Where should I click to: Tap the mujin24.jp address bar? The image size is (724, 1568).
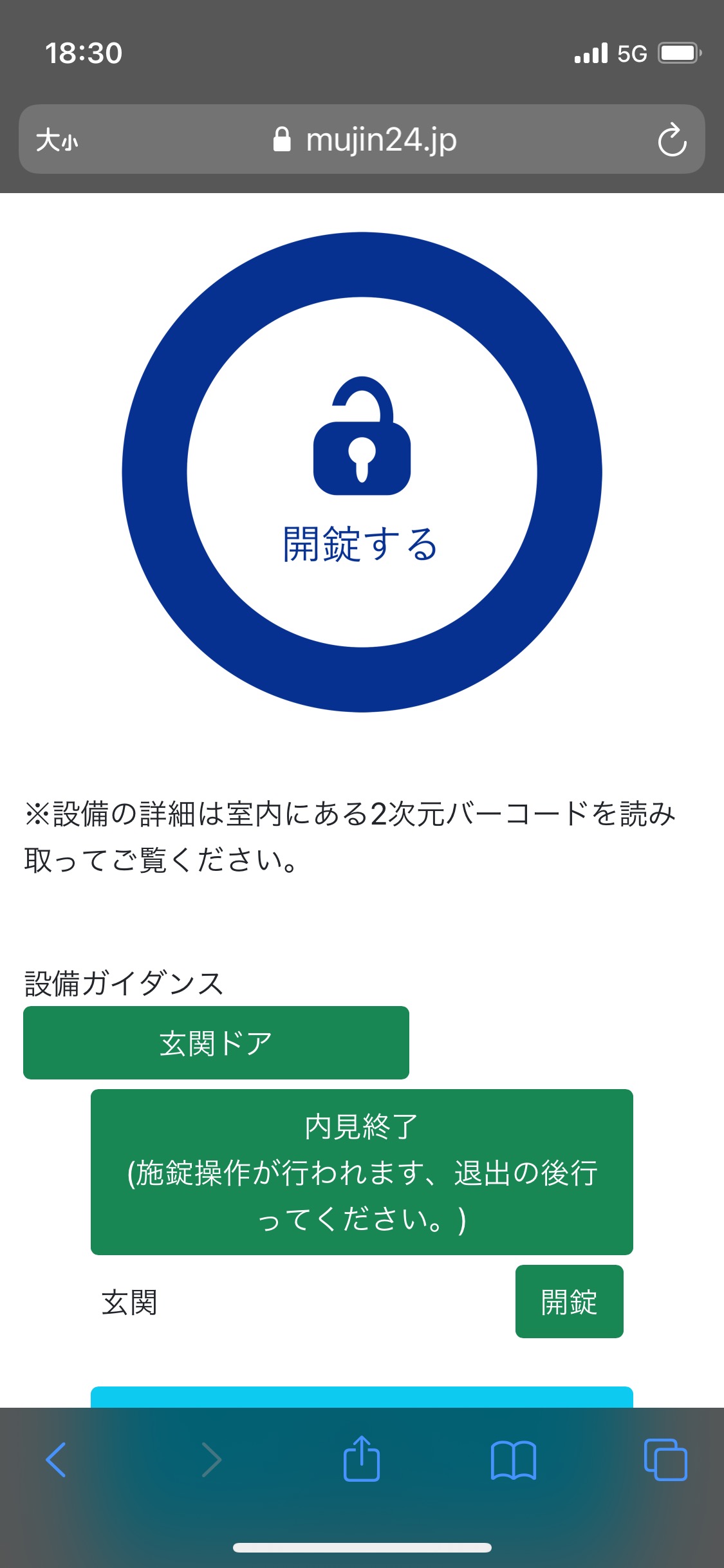tap(364, 140)
